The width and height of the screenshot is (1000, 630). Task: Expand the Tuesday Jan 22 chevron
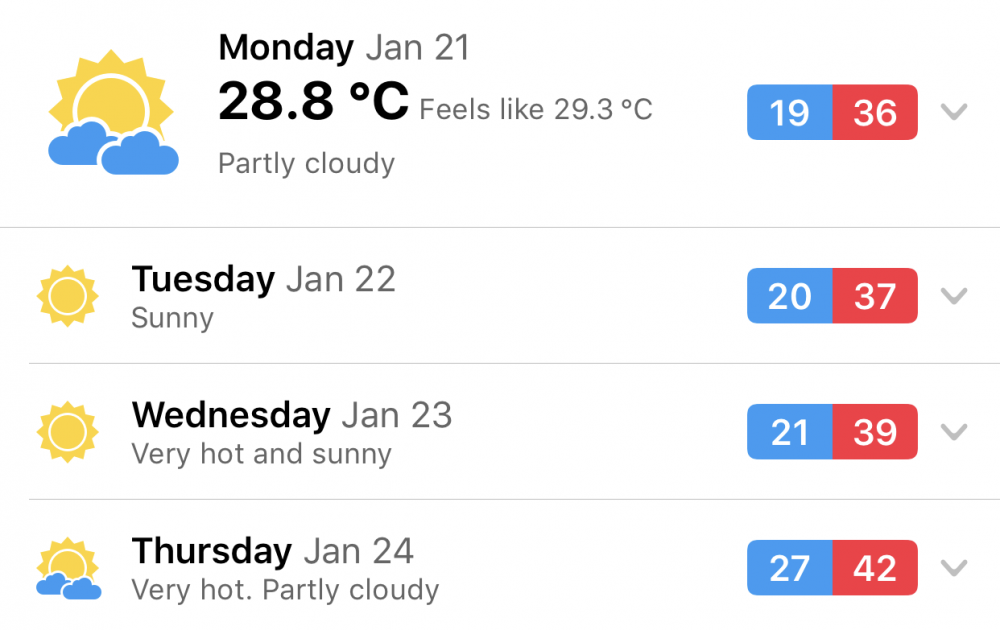[955, 296]
